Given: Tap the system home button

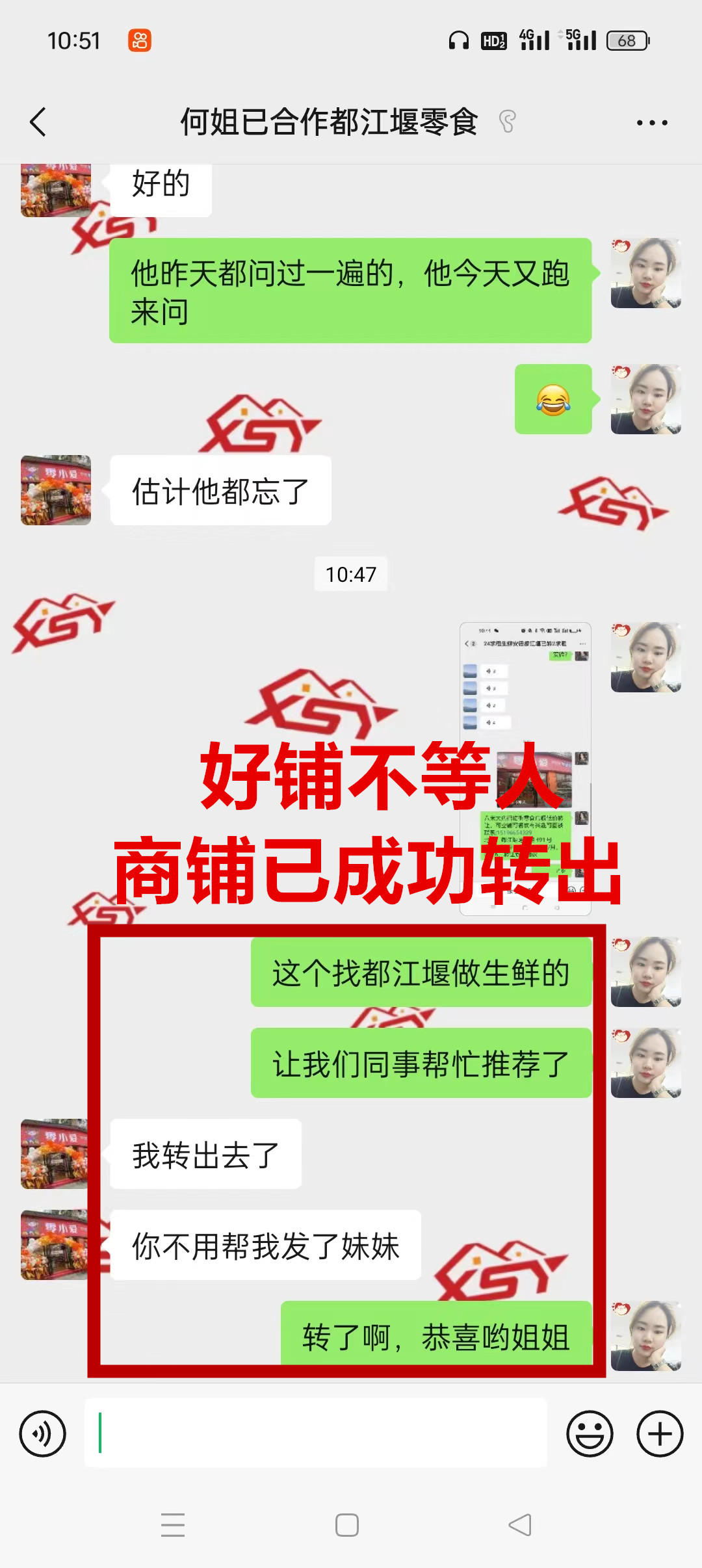Looking at the screenshot, I should (x=347, y=1524).
